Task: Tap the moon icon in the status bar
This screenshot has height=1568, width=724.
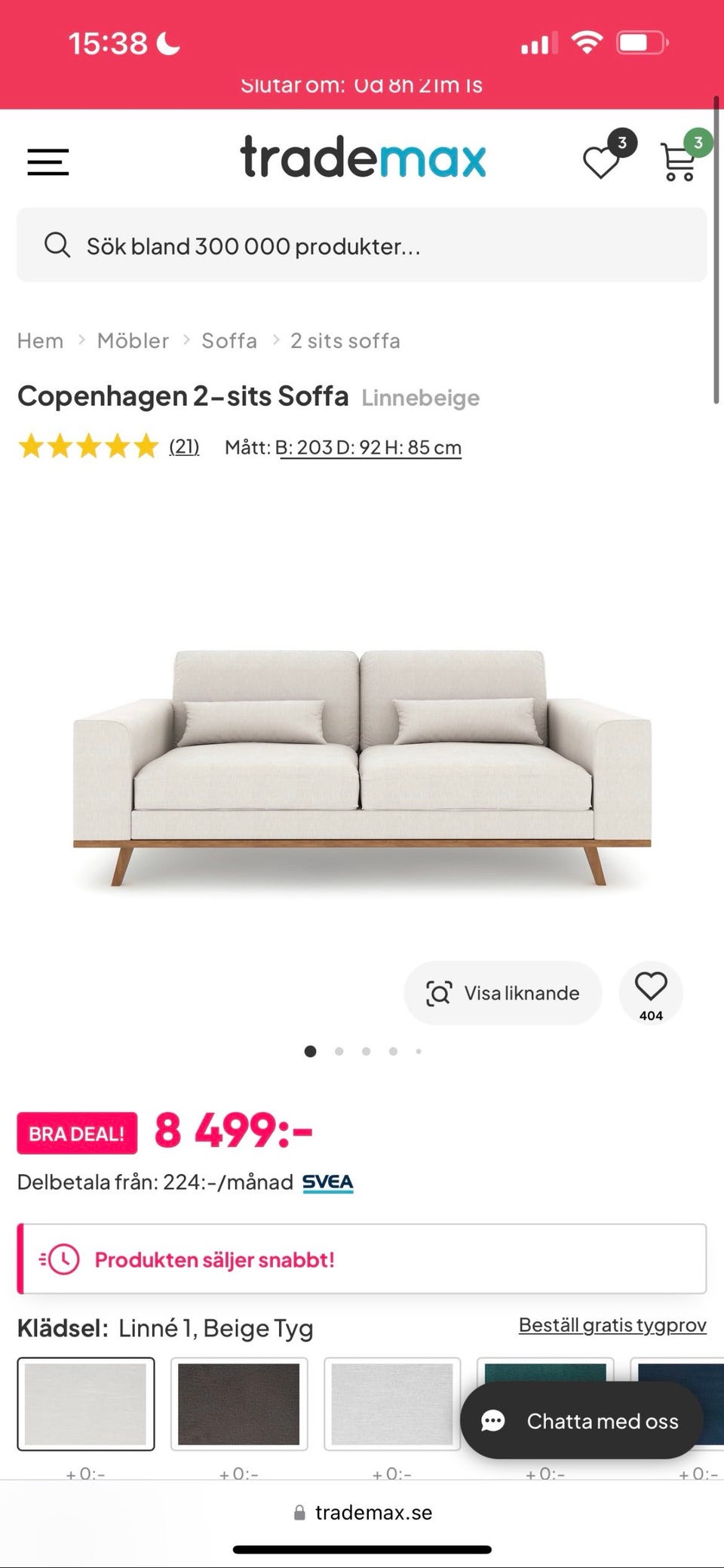Action: (x=167, y=42)
